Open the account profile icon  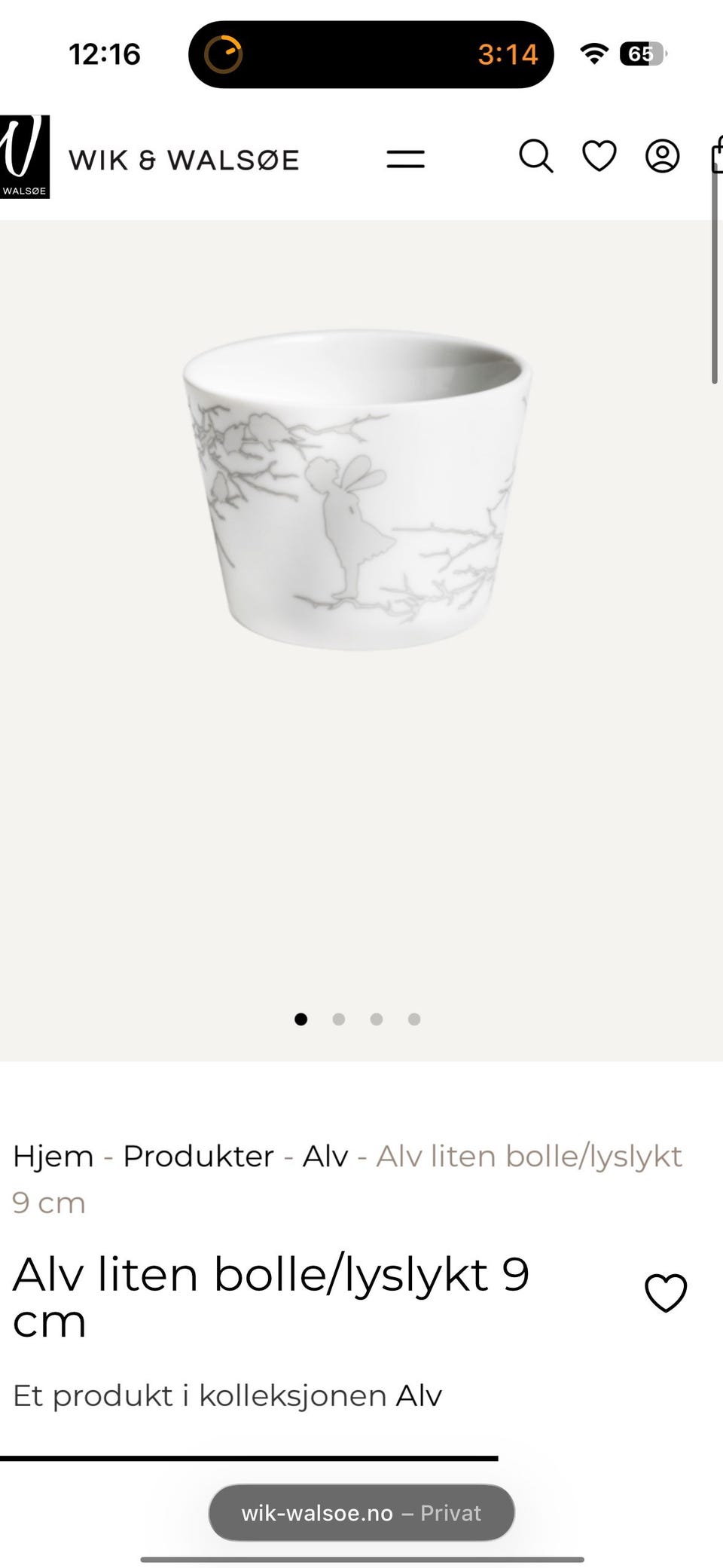tap(663, 157)
